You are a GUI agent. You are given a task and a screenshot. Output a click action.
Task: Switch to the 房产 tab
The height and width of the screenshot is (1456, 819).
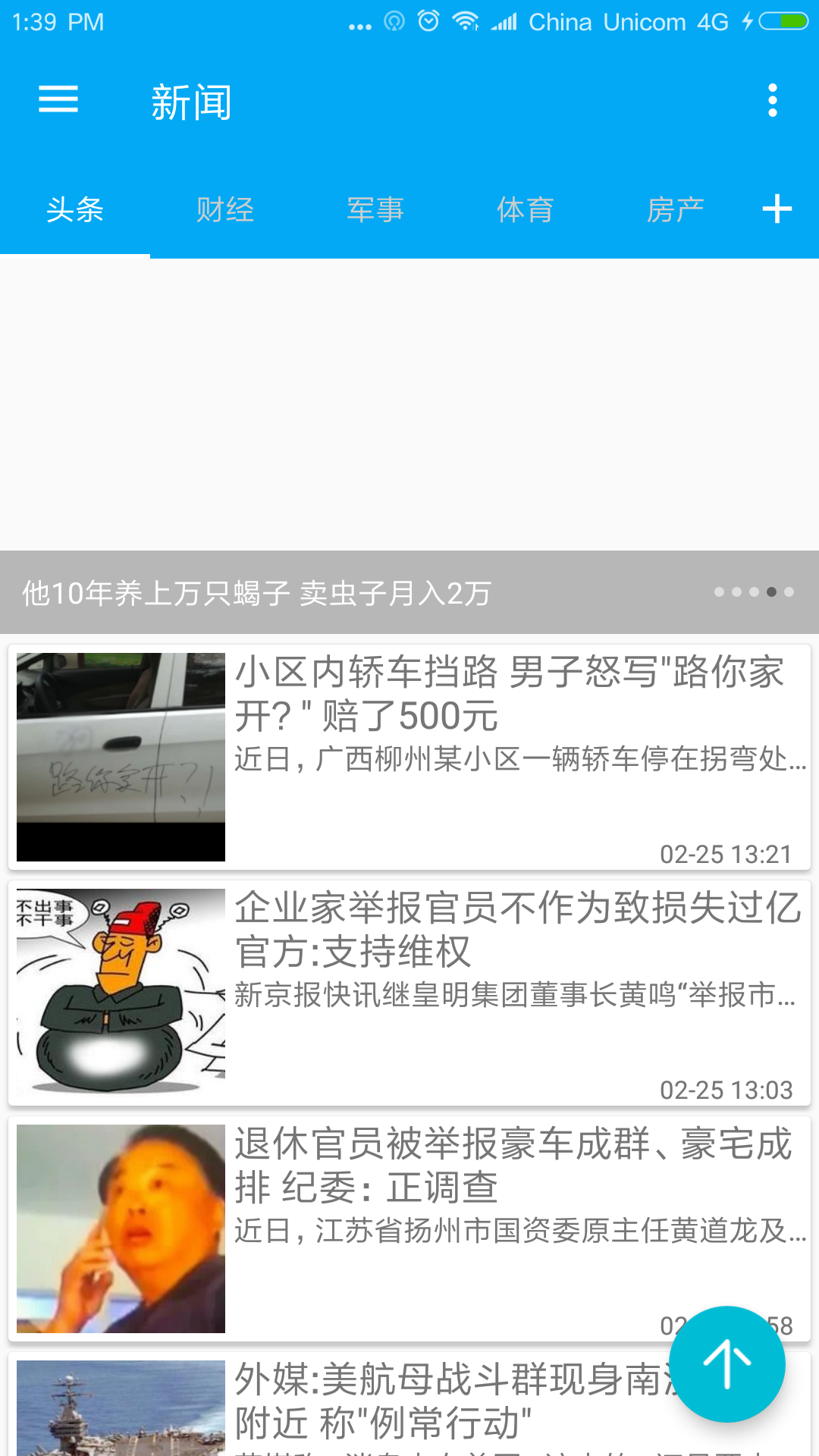(x=675, y=209)
